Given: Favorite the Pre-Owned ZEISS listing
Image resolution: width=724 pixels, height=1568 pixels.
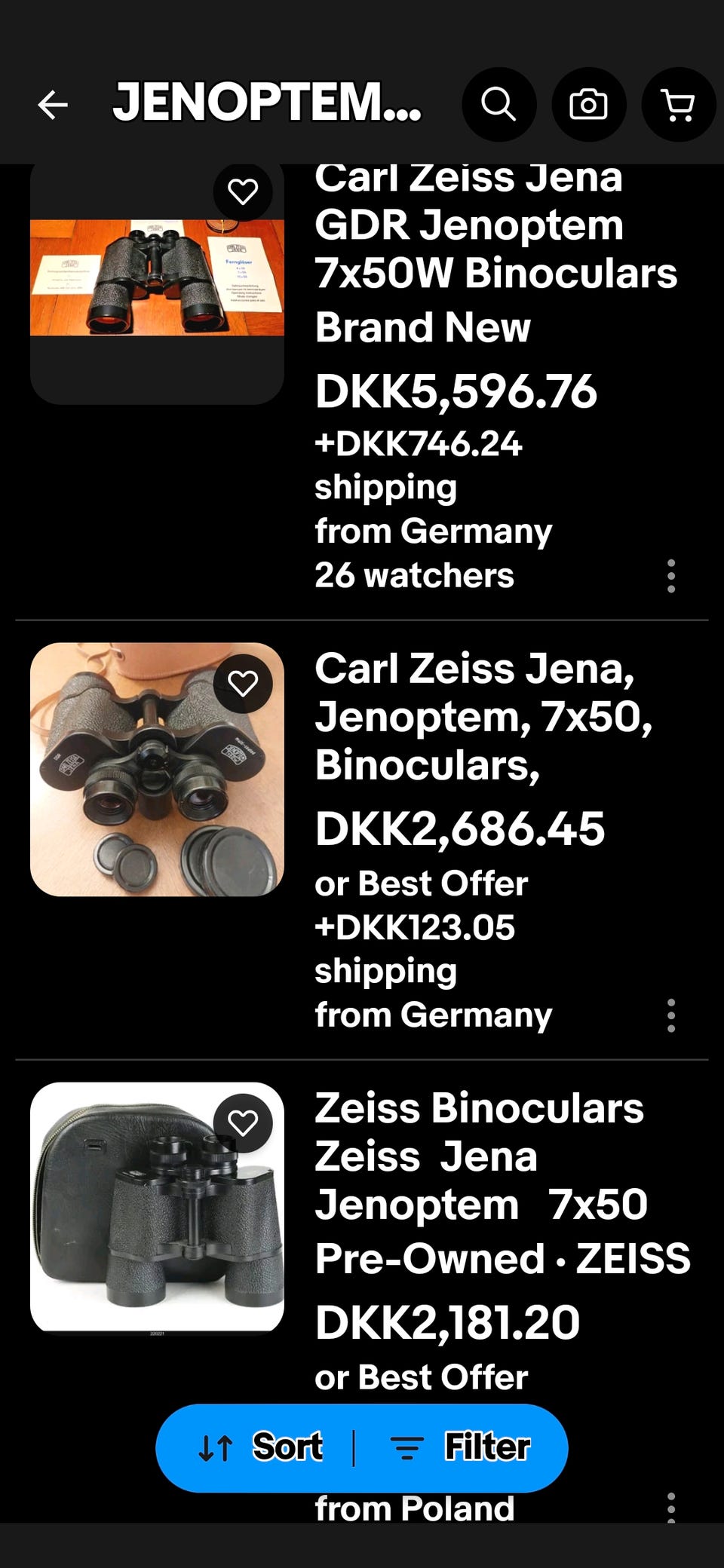Looking at the screenshot, I should tap(243, 1123).
